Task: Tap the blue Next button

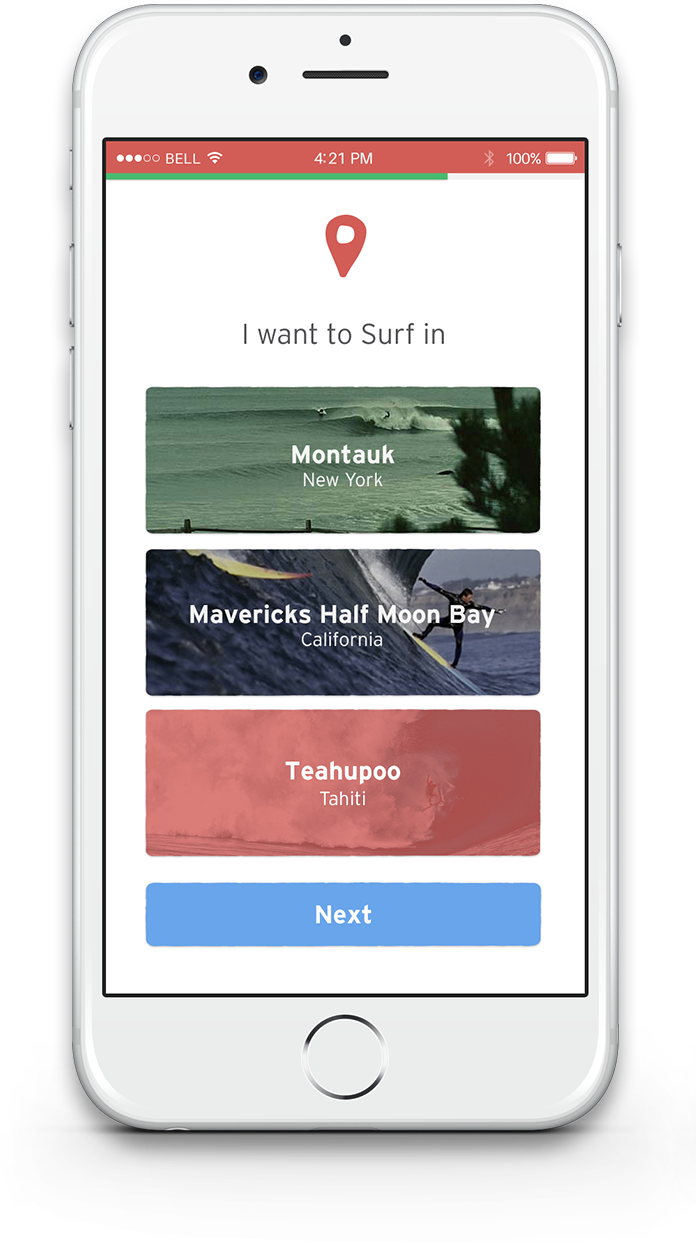Action: click(343, 914)
